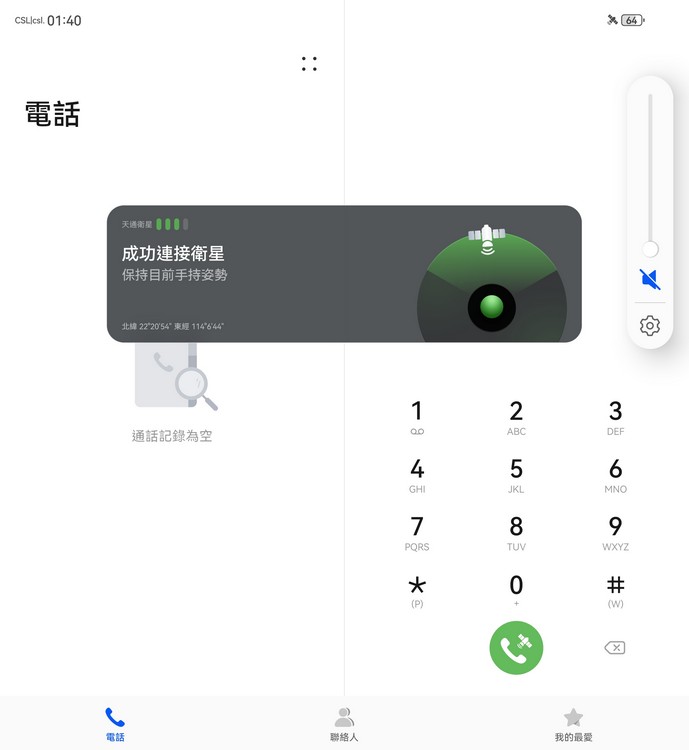Open volume settings gear

650,325
